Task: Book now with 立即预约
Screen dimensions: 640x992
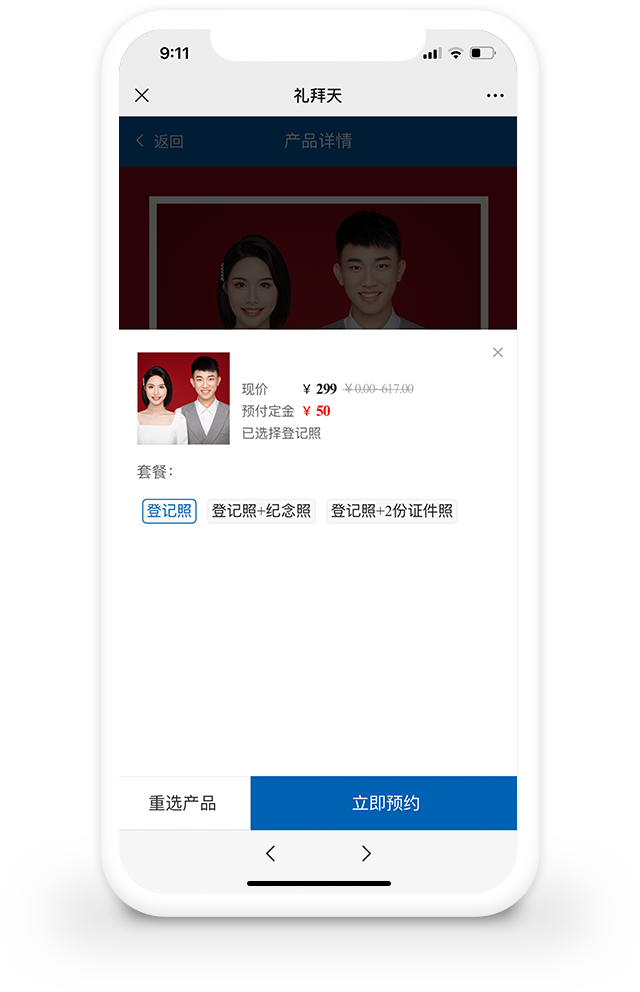Action: [384, 803]
